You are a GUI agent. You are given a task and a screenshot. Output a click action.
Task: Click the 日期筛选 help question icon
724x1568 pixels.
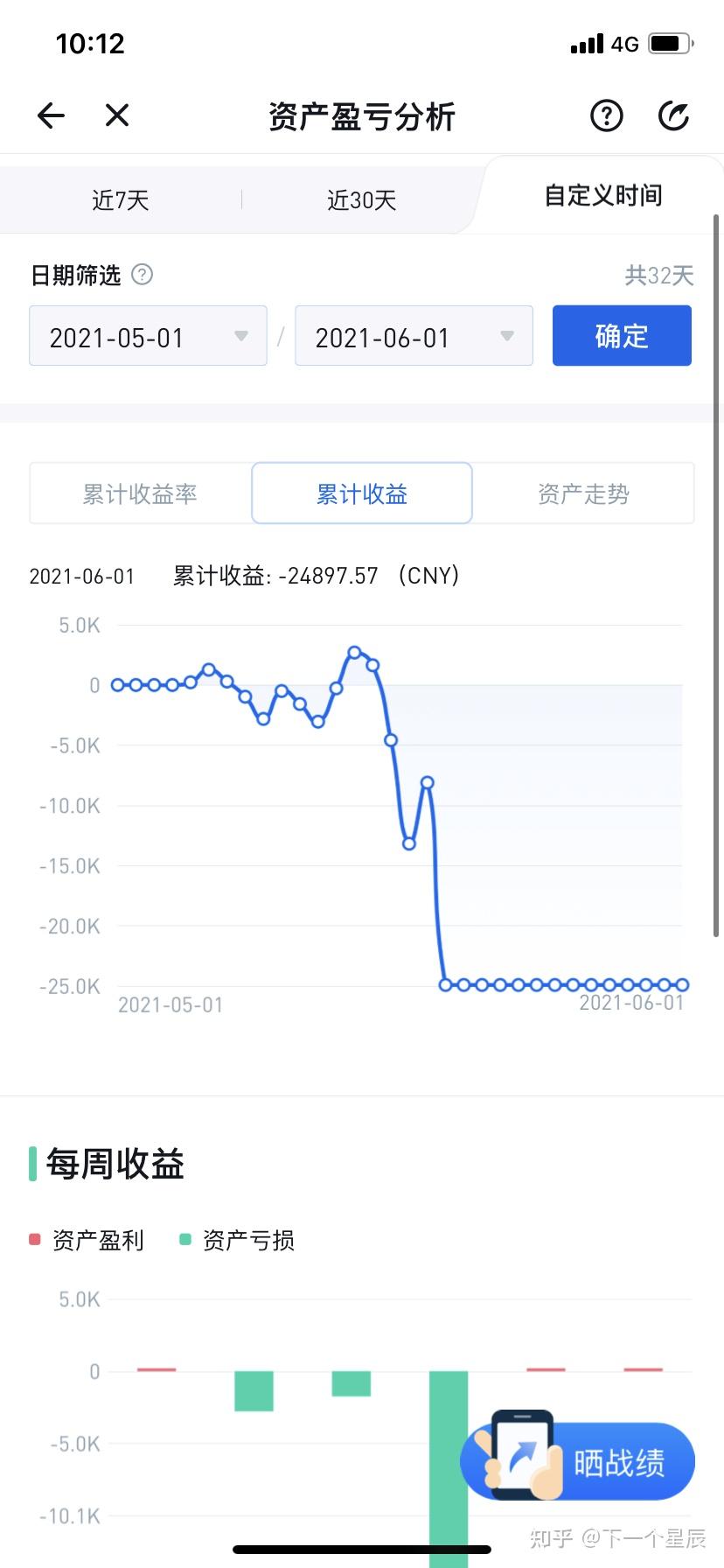point(143,275)
